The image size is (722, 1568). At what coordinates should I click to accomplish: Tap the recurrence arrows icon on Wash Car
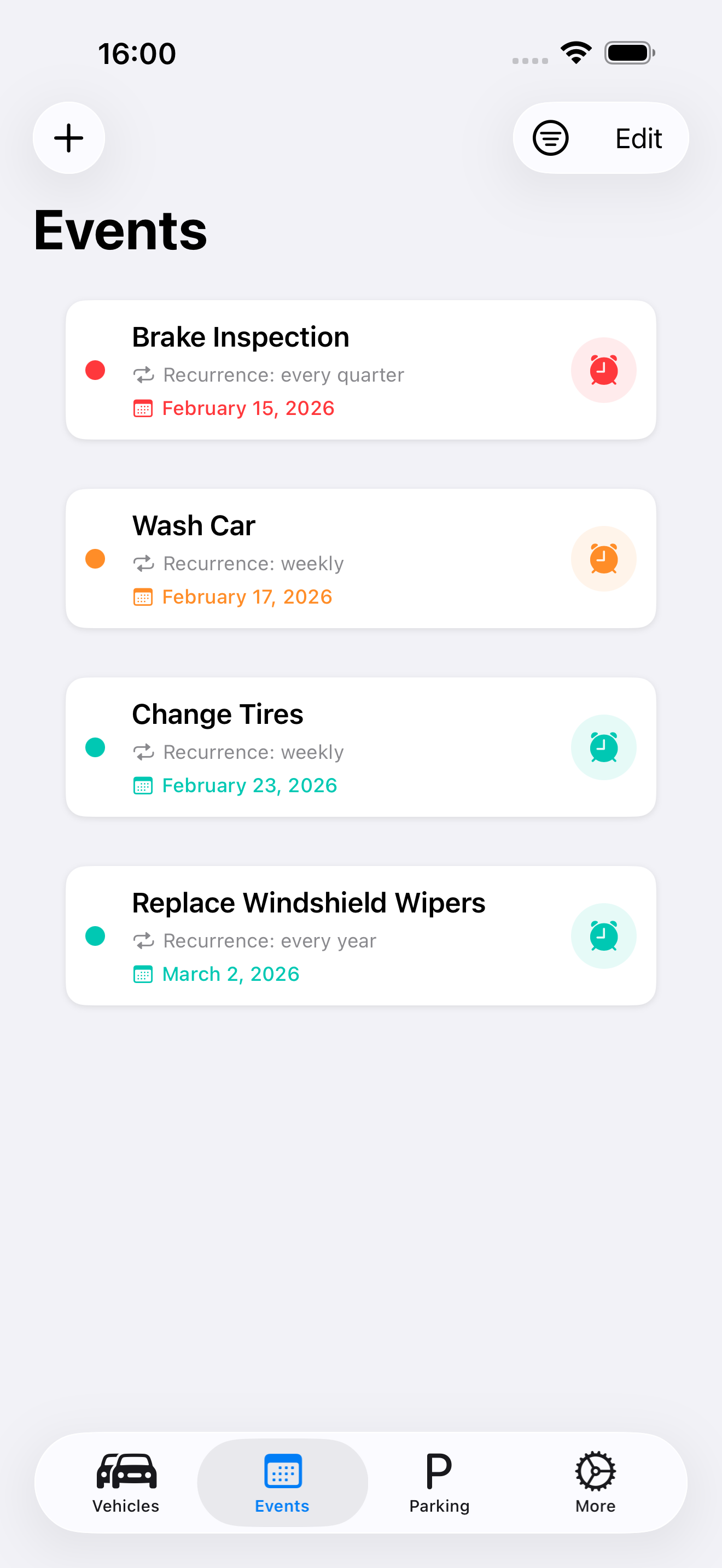(x=144, y=563)
